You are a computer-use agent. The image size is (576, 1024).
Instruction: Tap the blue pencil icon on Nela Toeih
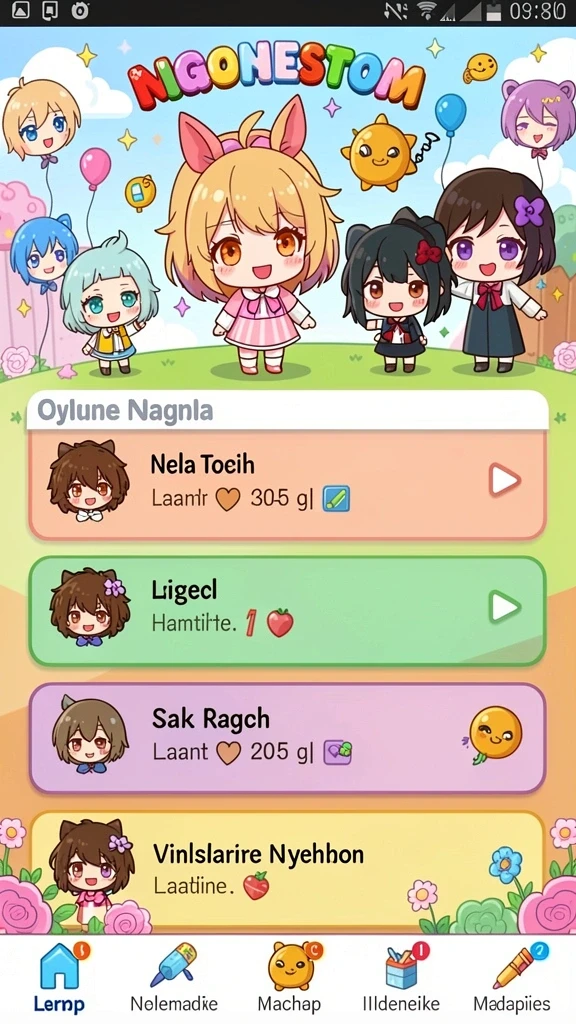[x=336, y=500]
